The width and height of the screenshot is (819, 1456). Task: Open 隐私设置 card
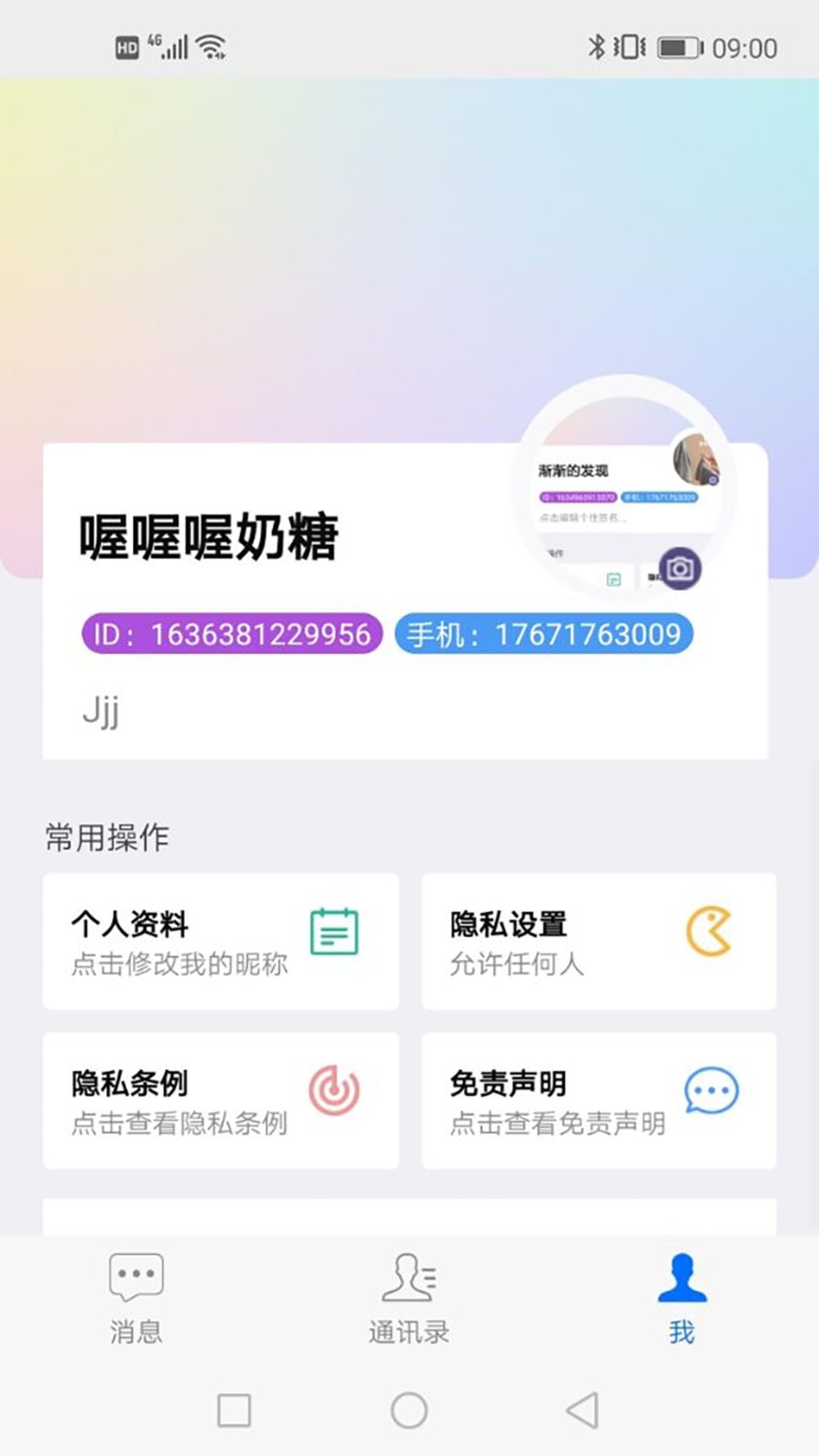[x=599, y=941]
